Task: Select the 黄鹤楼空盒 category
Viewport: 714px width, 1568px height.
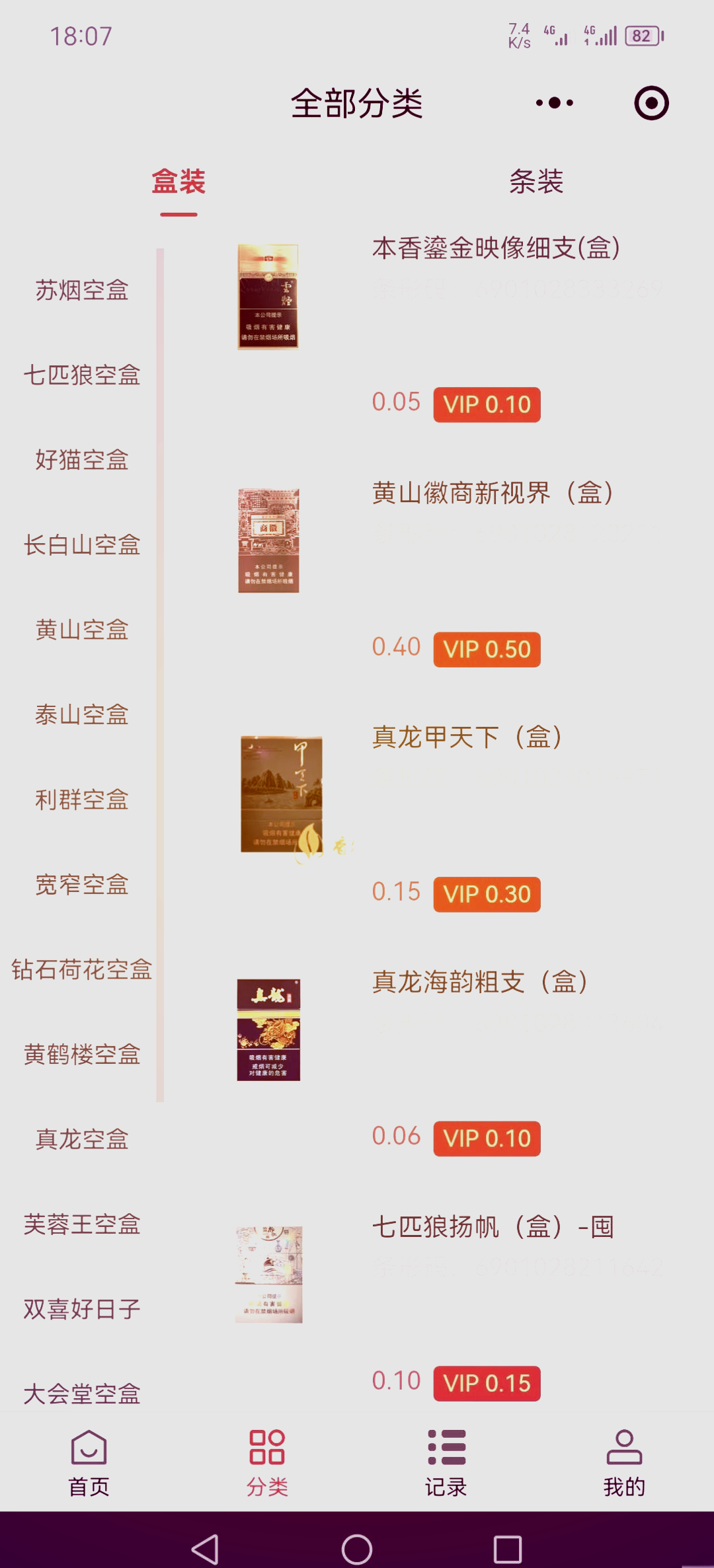Action: click(82, 1055)
